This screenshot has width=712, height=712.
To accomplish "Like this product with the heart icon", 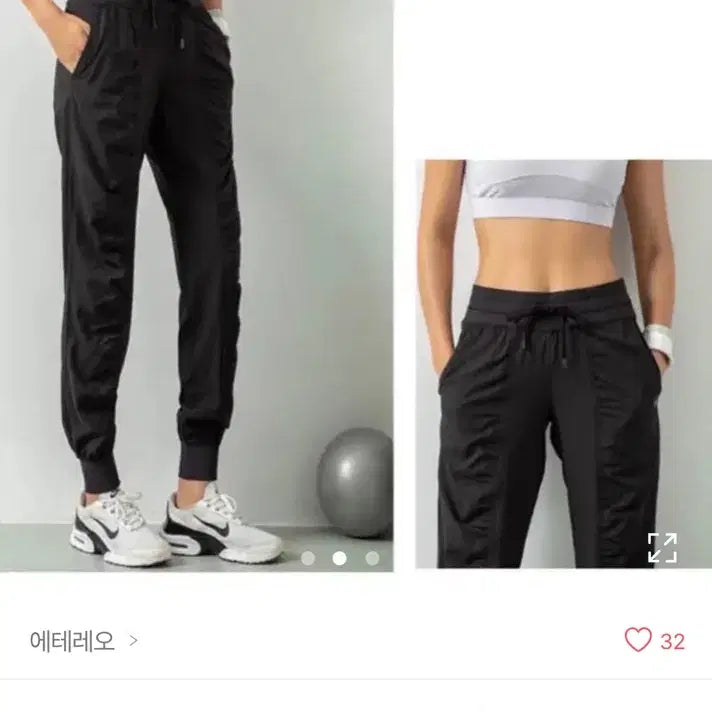I will pyautogui.click(x=638, y=640).
